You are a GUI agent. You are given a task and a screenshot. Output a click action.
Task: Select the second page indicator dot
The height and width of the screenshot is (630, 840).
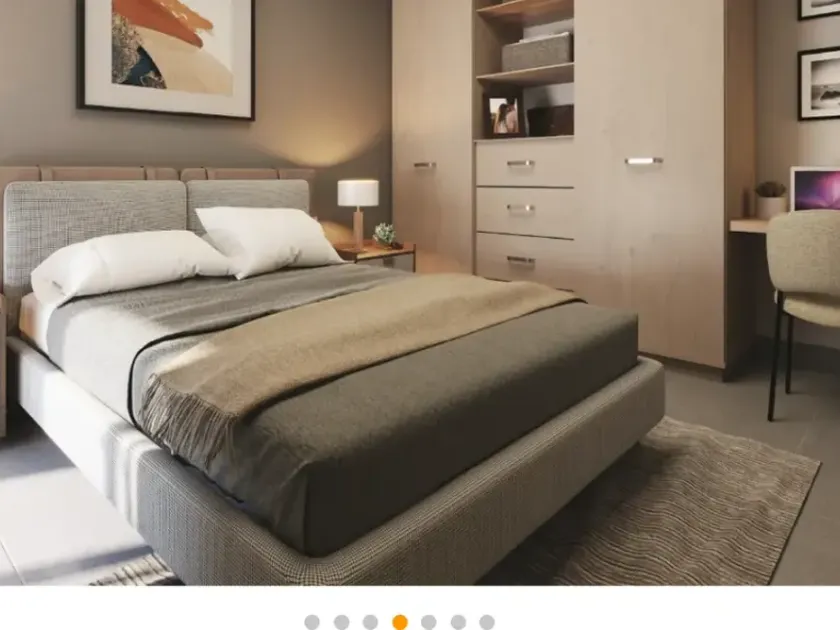click(x=341, y=622)
